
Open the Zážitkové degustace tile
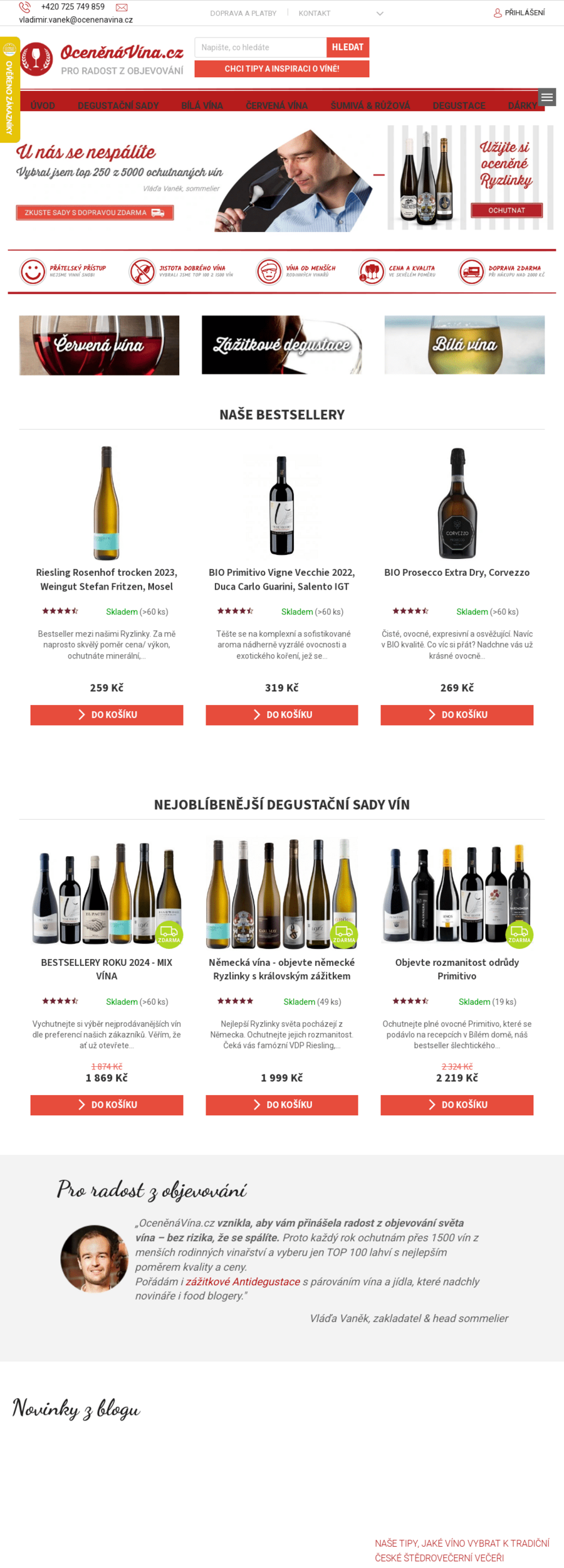(281, 345)
